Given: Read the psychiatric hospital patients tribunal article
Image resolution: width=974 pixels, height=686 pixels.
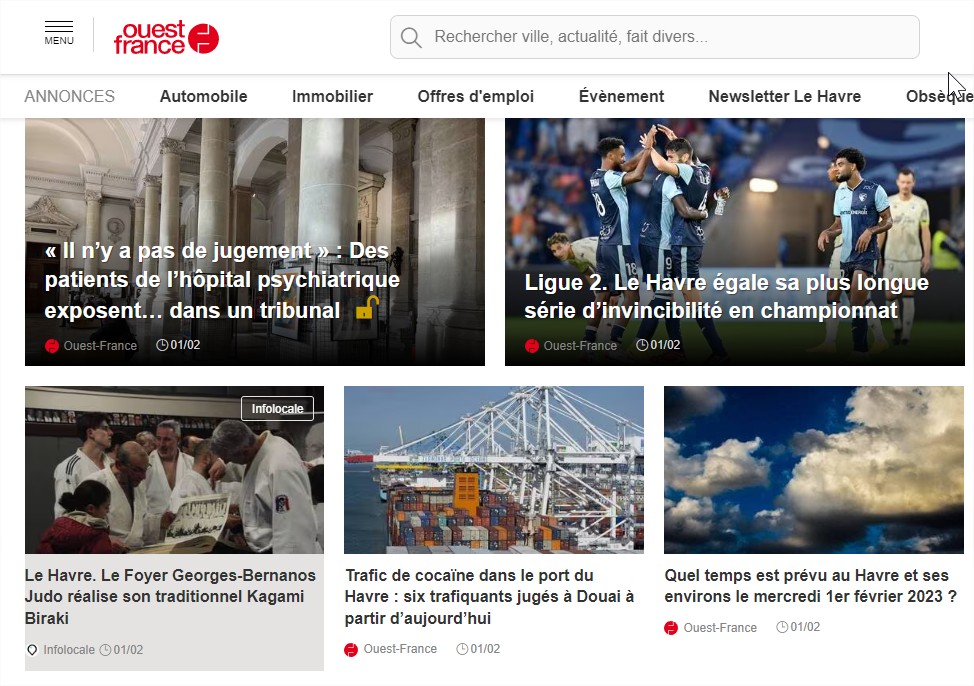Looking at the screenshot, I should coord(221,280).
